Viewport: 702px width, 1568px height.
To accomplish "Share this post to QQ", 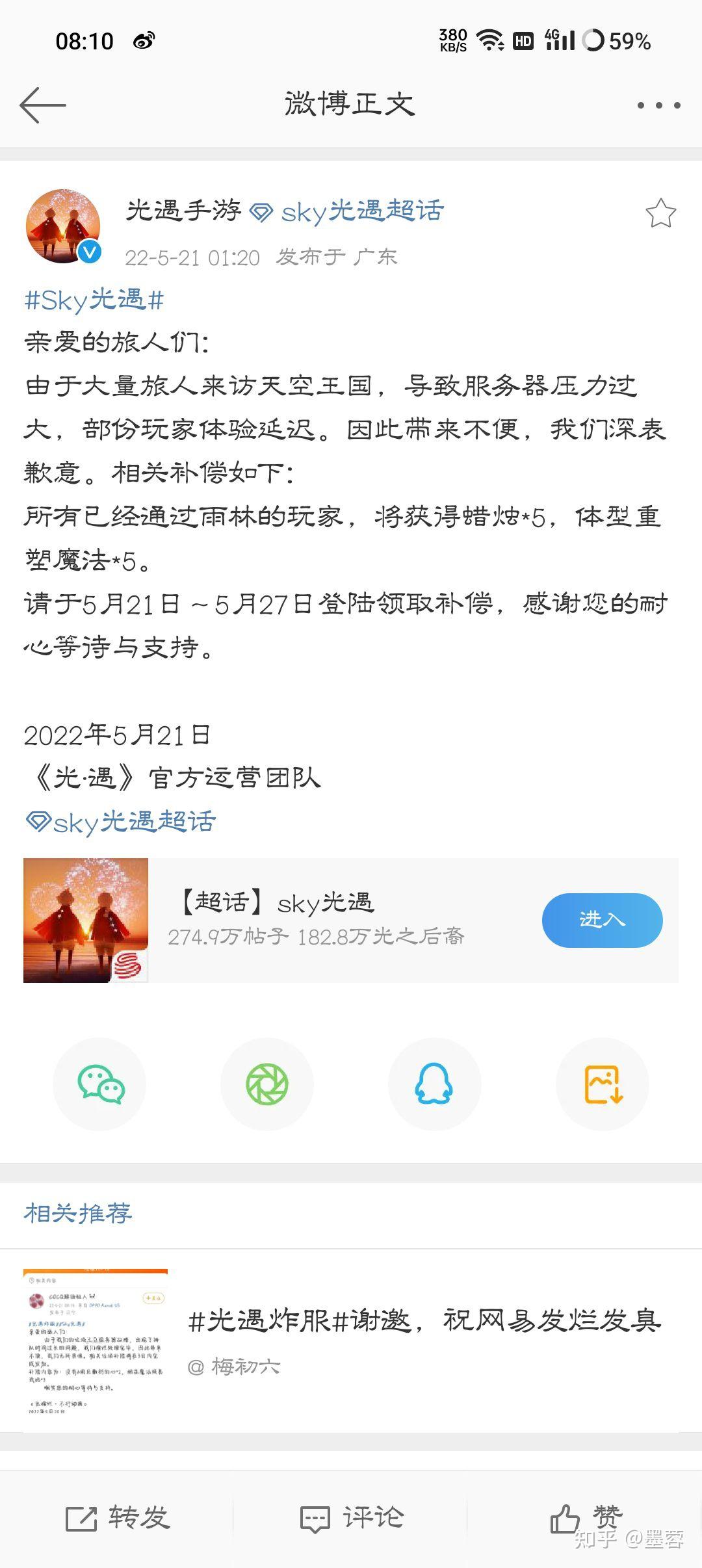I will (434, 1084).
